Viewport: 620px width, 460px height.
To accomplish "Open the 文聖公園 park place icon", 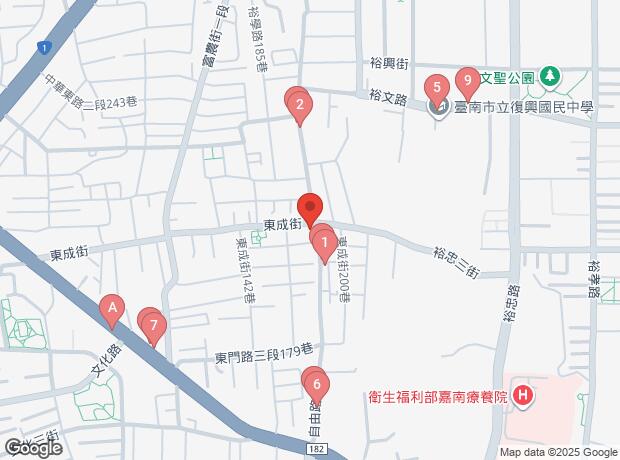I will (x=549, y=76).
